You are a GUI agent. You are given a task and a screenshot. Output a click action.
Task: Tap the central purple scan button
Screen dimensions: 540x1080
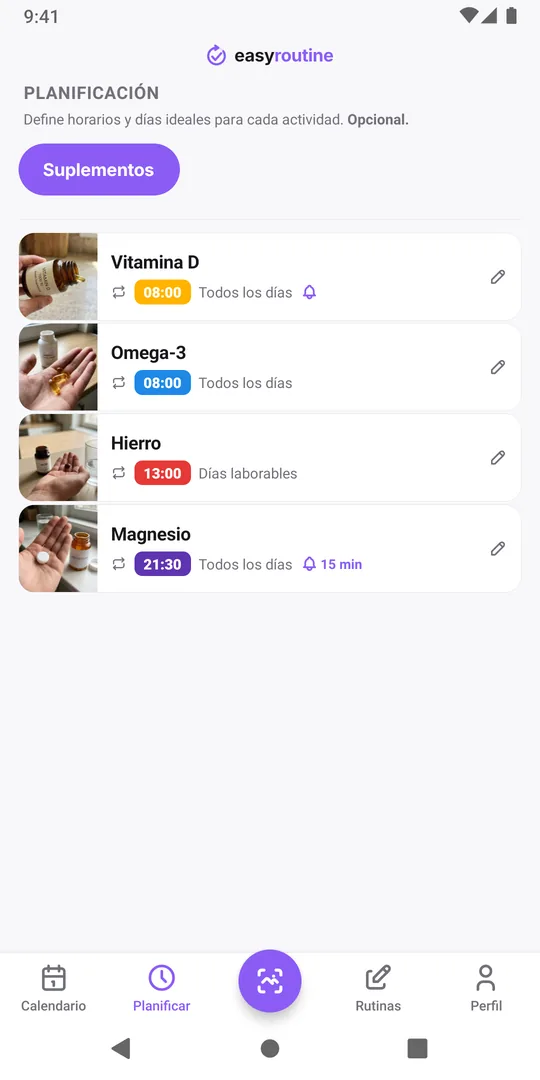coord(270,981)
